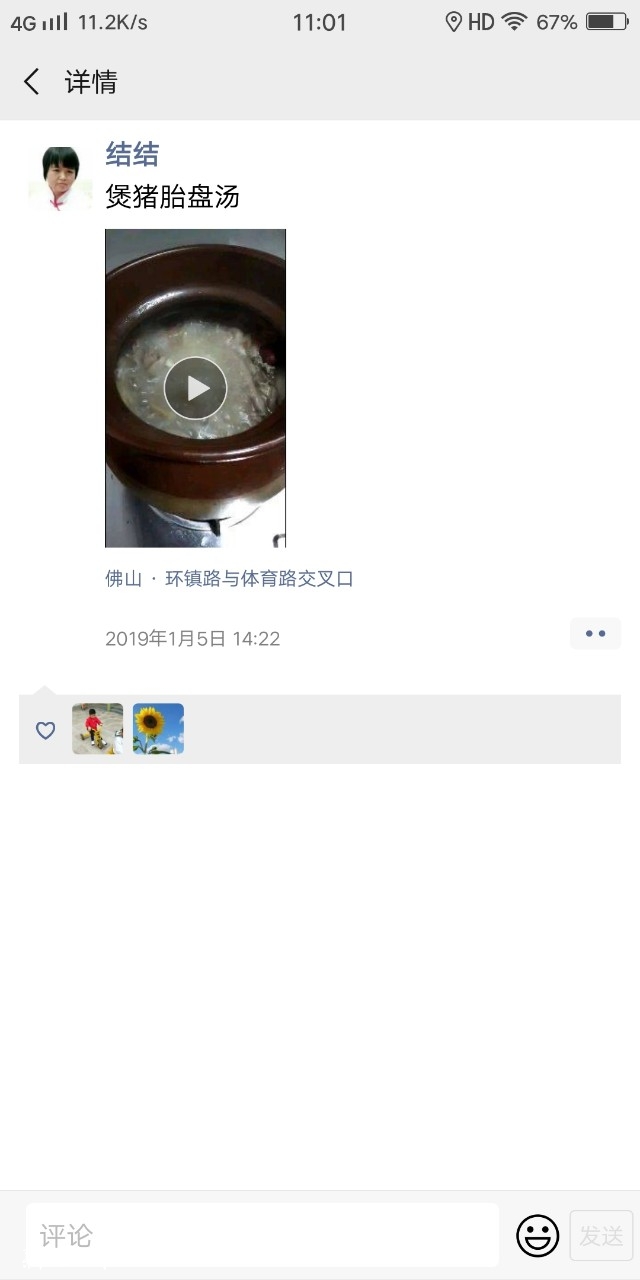
Task: Open the liker with the sunflower avatar
Action: [x=158, y=729]
